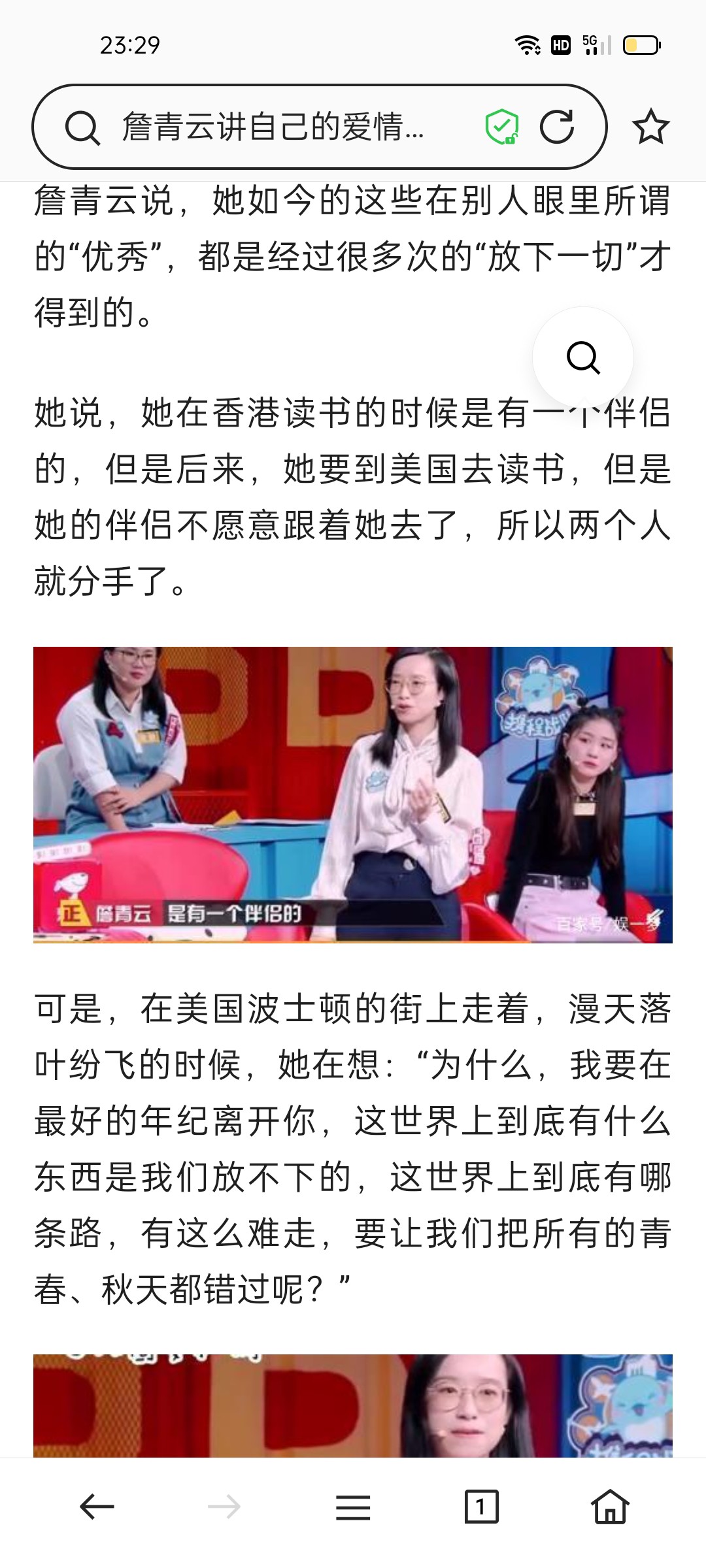Go to the browser home page

pos(610,1507)
